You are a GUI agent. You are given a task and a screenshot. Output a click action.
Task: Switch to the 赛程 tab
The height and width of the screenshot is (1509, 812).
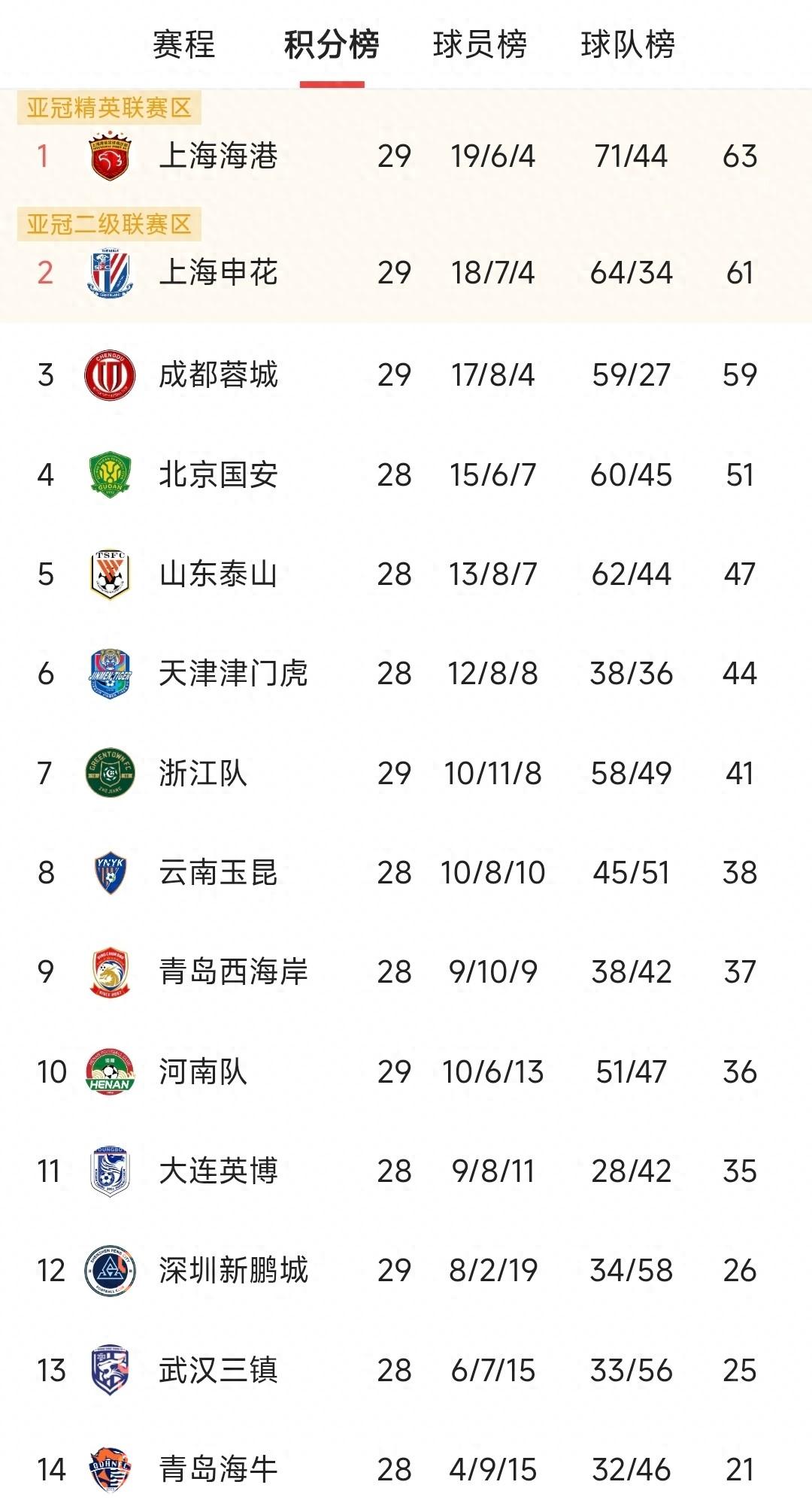click(x=183, y=44)
